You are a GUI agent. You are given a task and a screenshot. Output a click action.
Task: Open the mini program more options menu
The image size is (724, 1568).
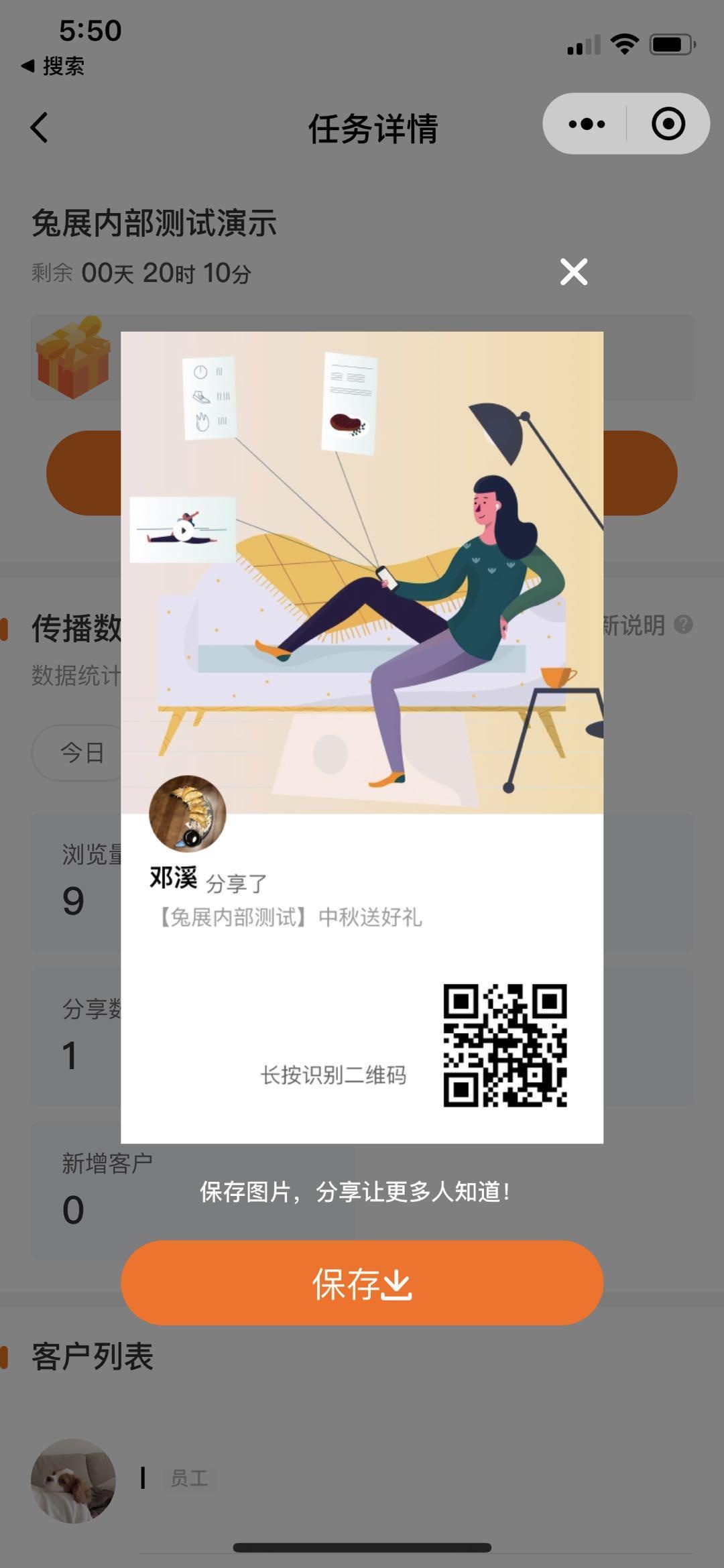pyautogui.click(x=586, y=124)
